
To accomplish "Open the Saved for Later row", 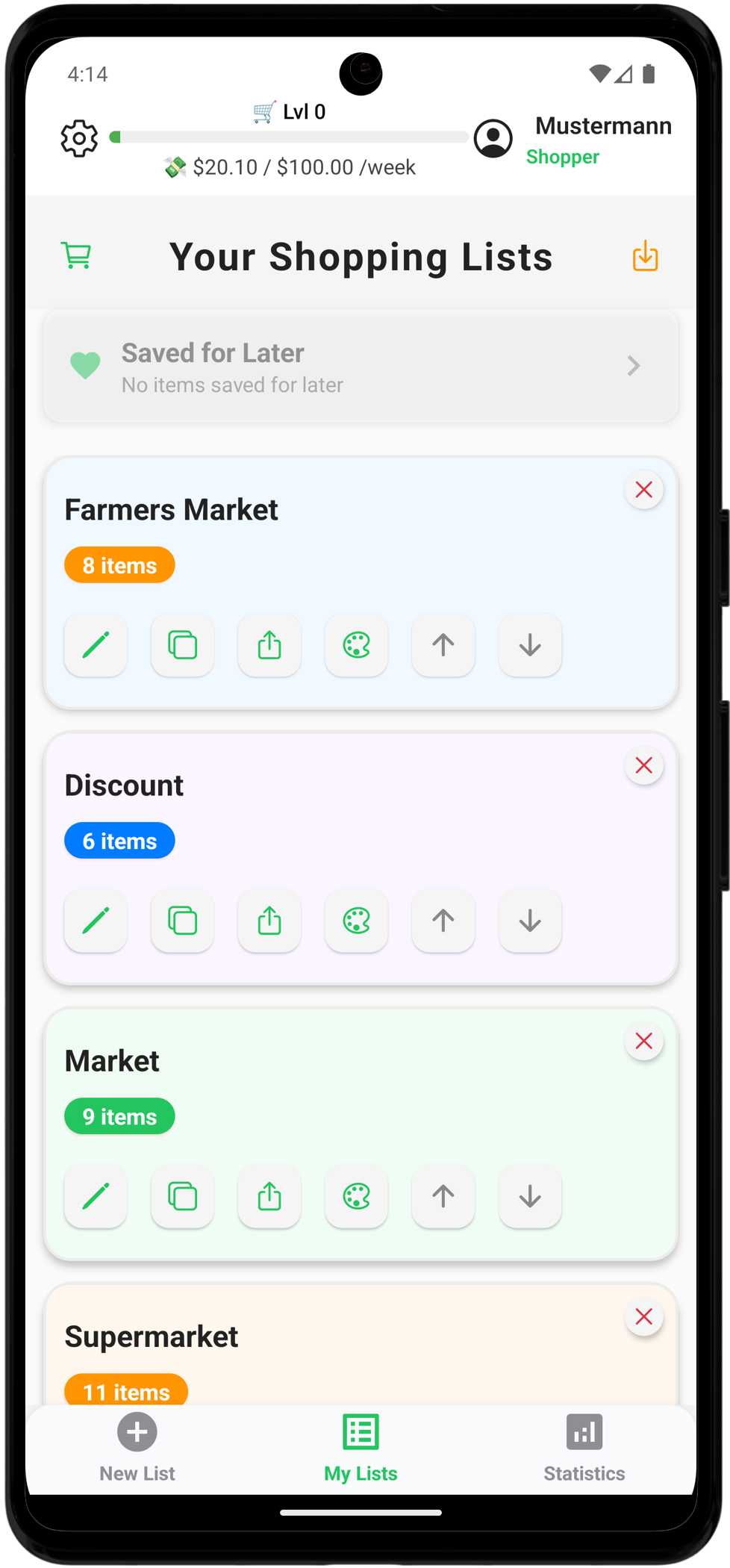I will tap(361, 367).
